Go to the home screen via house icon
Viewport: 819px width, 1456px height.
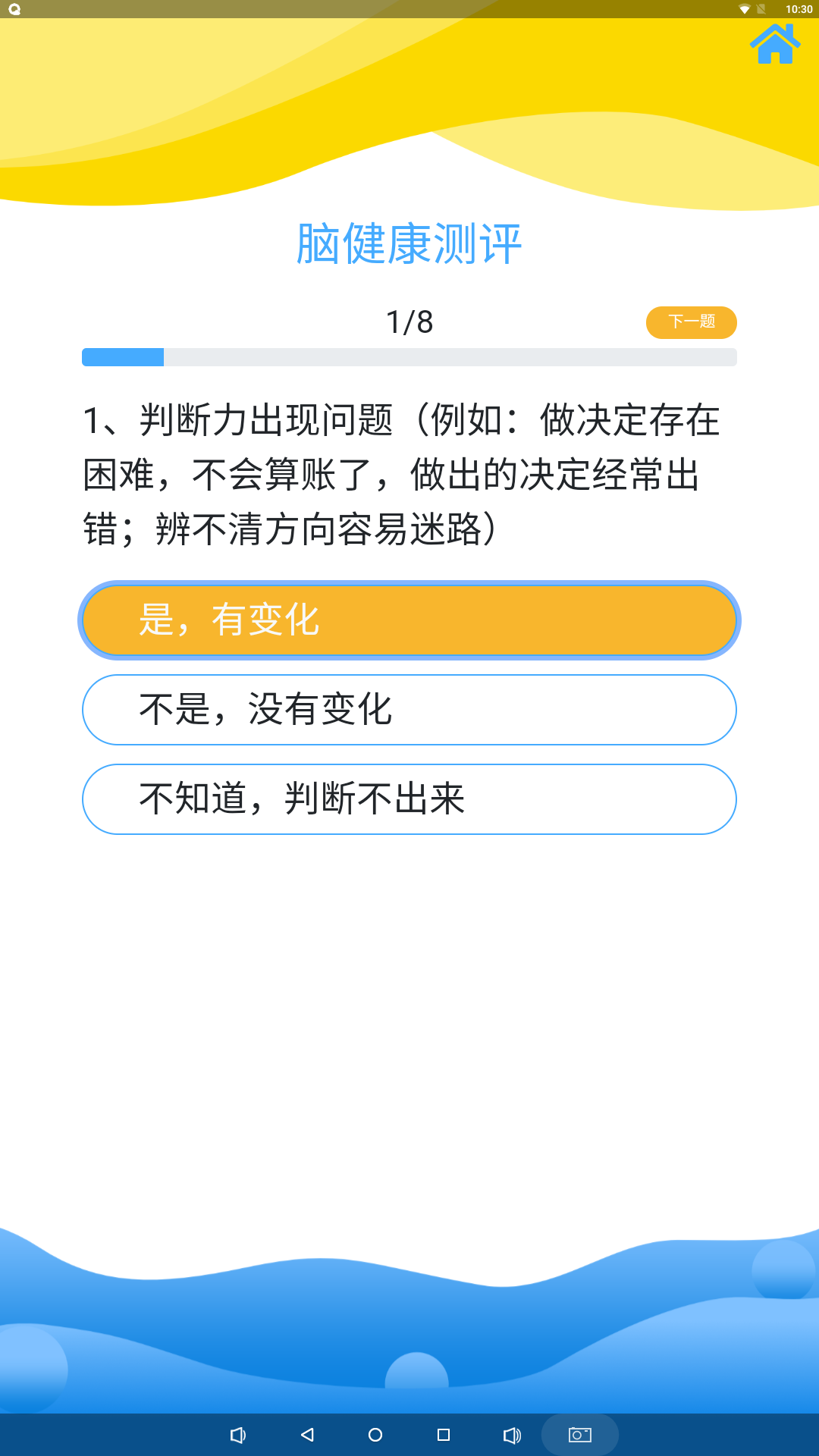tap(775, 44)
